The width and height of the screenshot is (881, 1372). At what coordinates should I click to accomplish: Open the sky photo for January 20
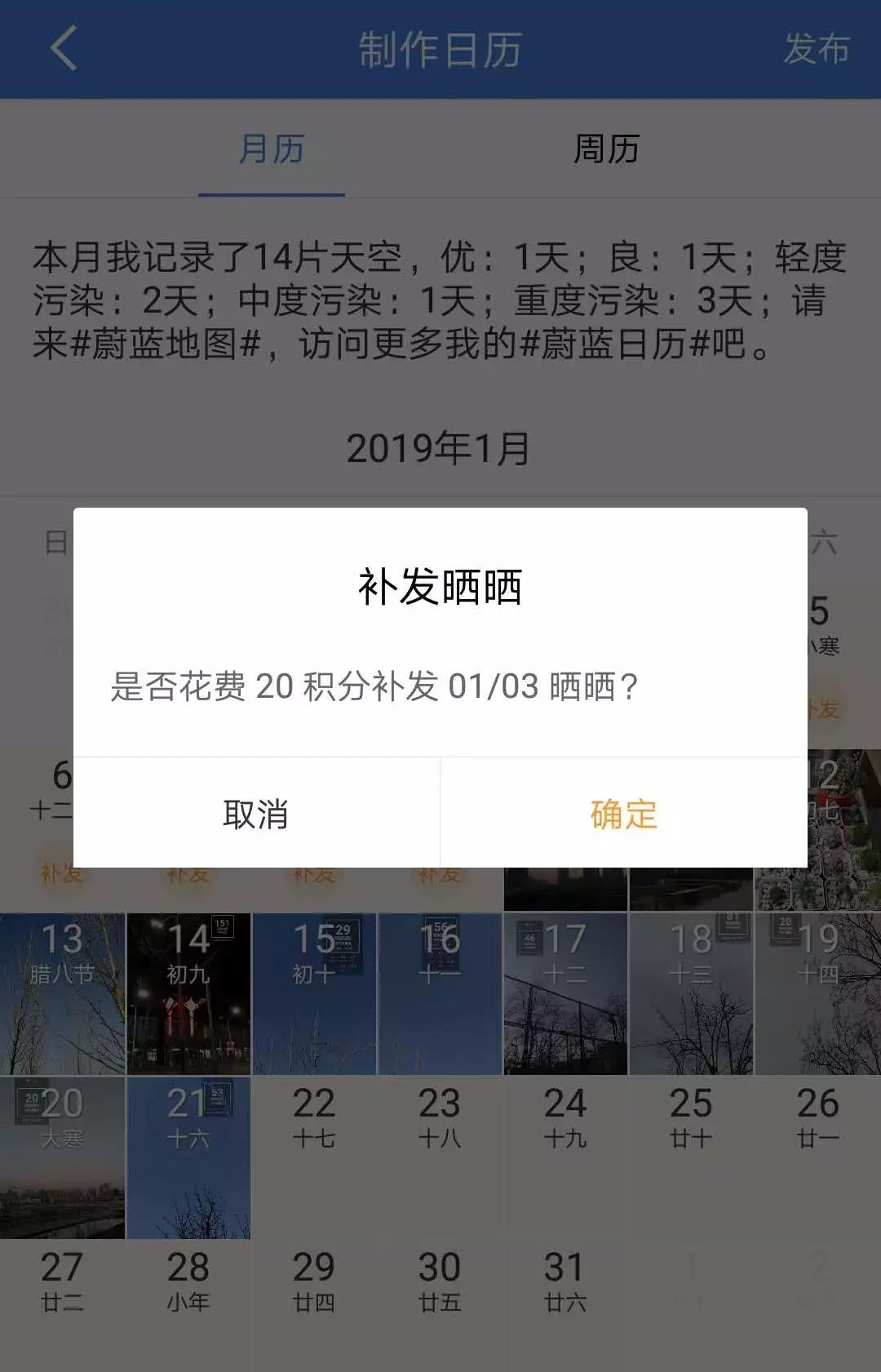[63, 1157]
